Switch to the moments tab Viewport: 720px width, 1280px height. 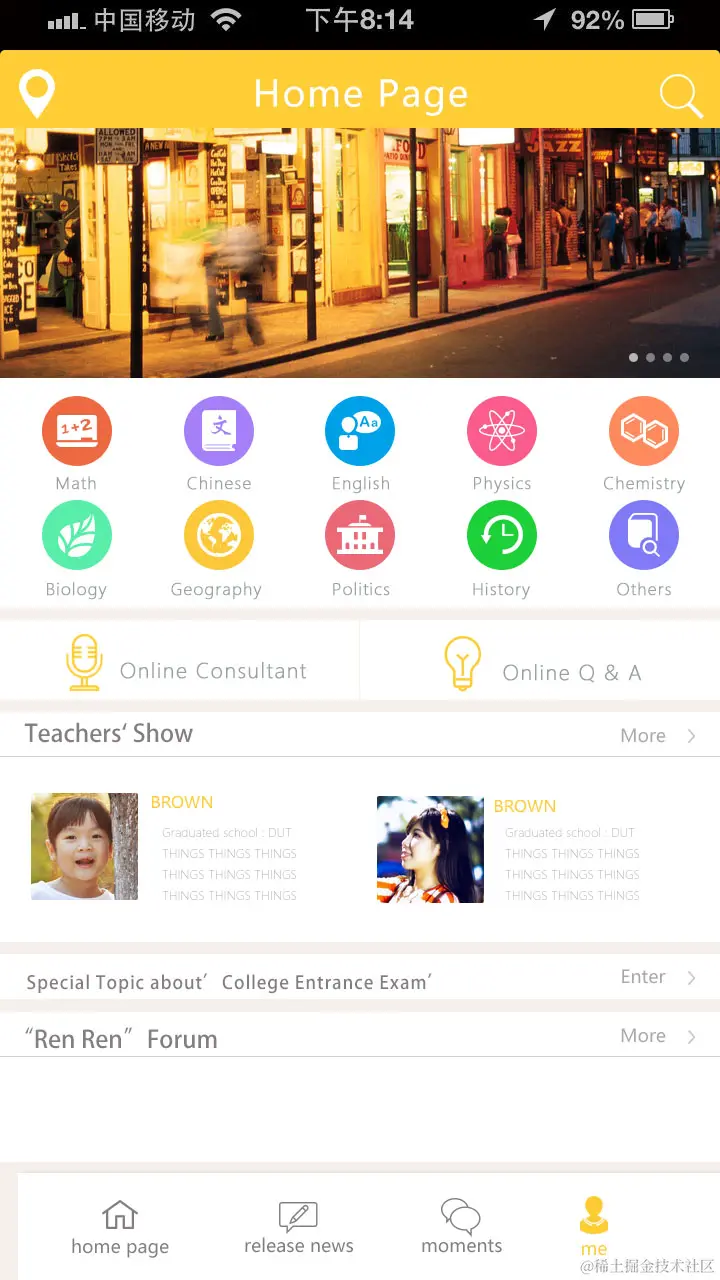pyautogui.click(x=461, y=1228)
